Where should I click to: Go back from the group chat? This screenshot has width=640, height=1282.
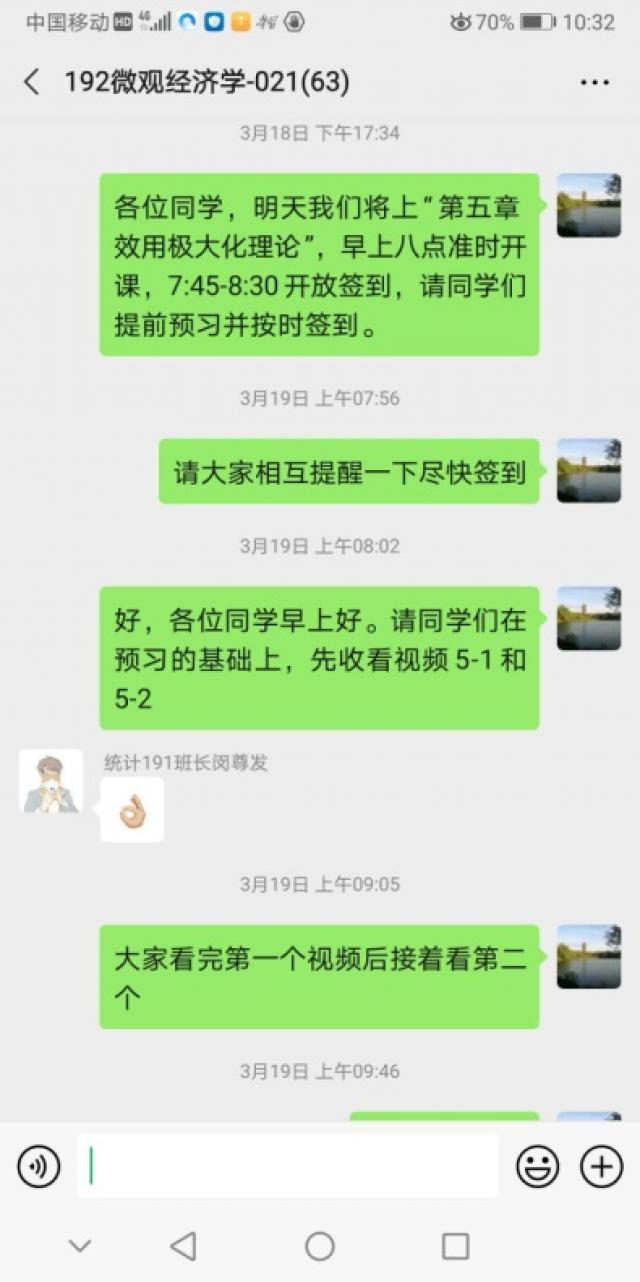tap(32, 82)
